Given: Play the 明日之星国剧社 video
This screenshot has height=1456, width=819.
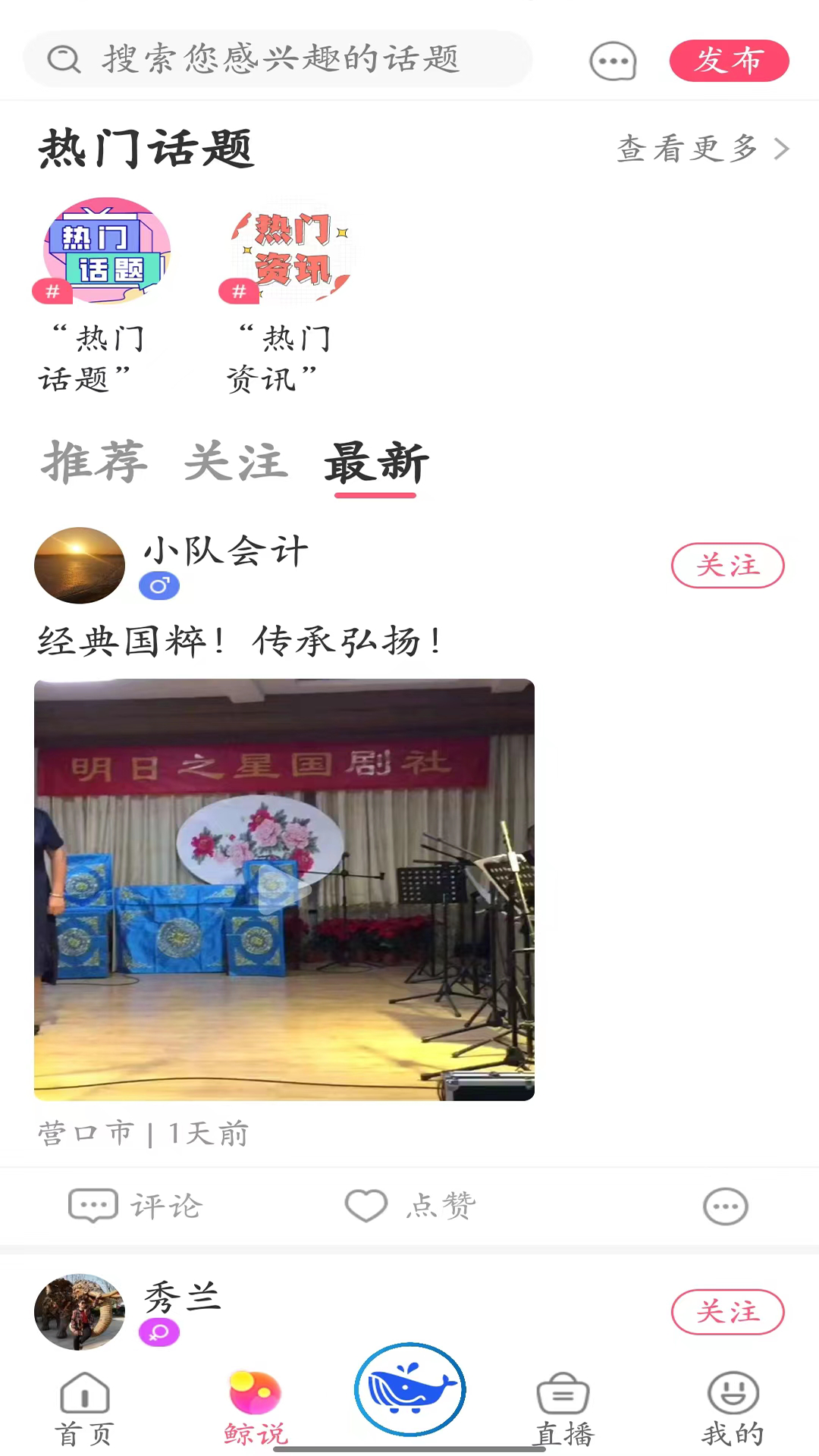Looking at the screenshot, I should (284, 889).
